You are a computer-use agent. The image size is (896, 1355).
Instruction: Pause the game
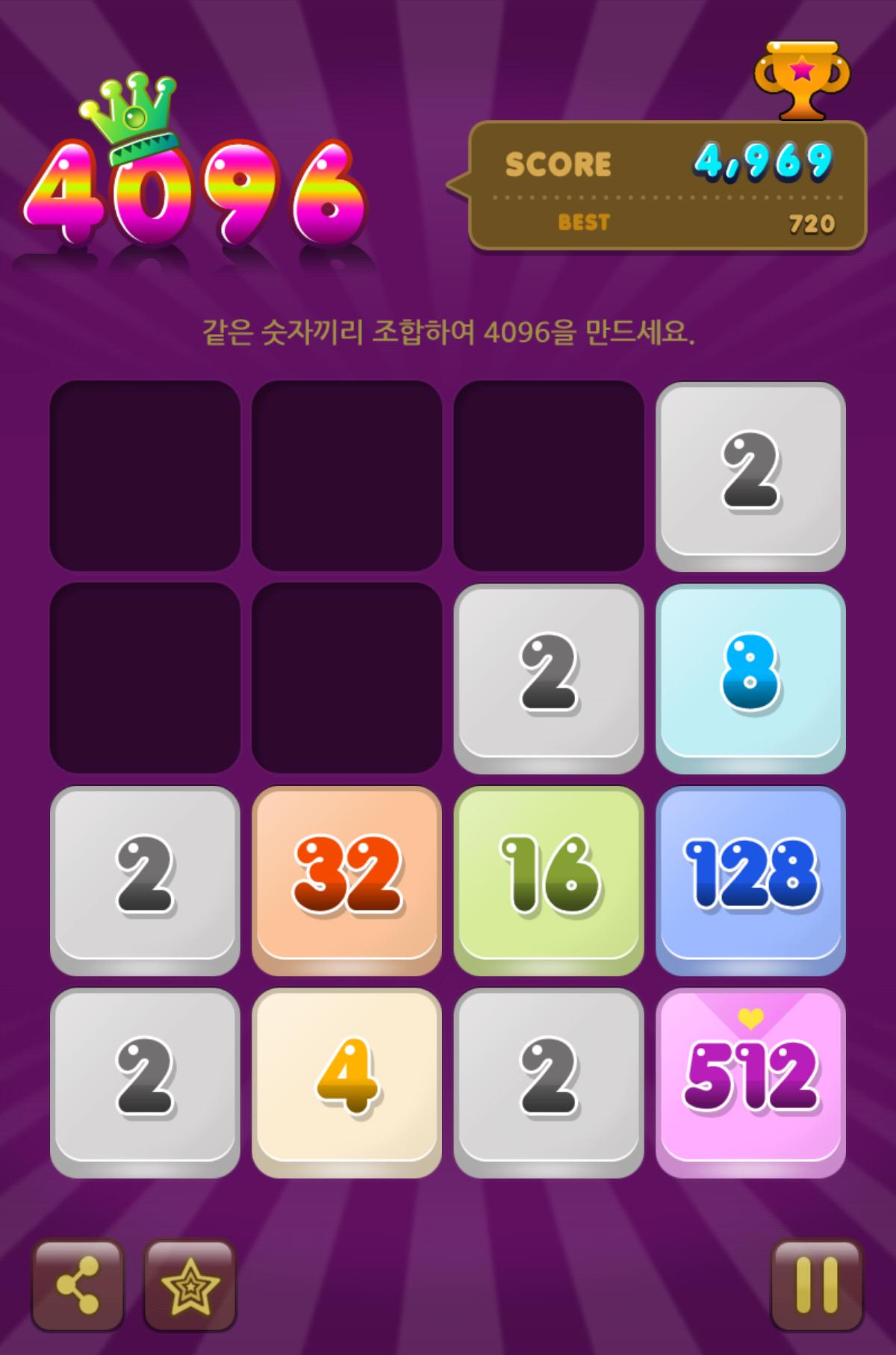pos(816,1285)
